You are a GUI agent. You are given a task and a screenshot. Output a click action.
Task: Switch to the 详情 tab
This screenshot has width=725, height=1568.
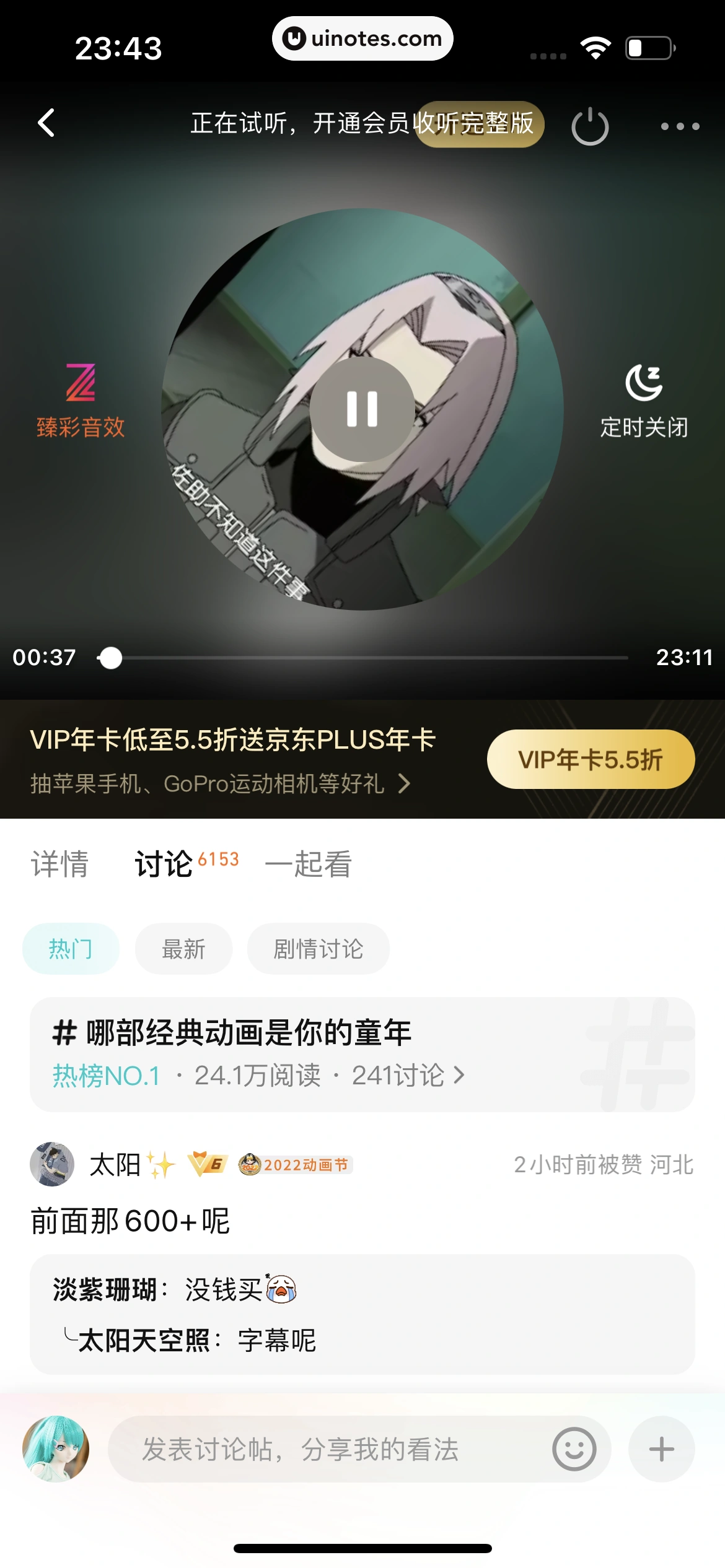click(60, 864)
